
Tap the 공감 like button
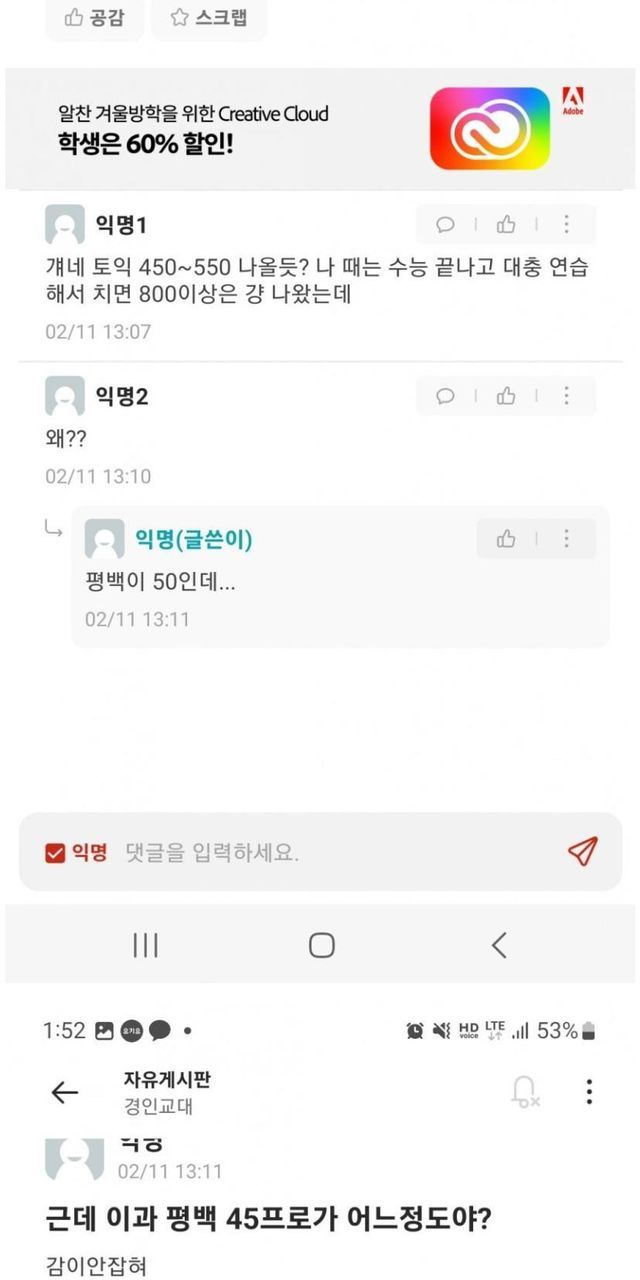(95, 18)
